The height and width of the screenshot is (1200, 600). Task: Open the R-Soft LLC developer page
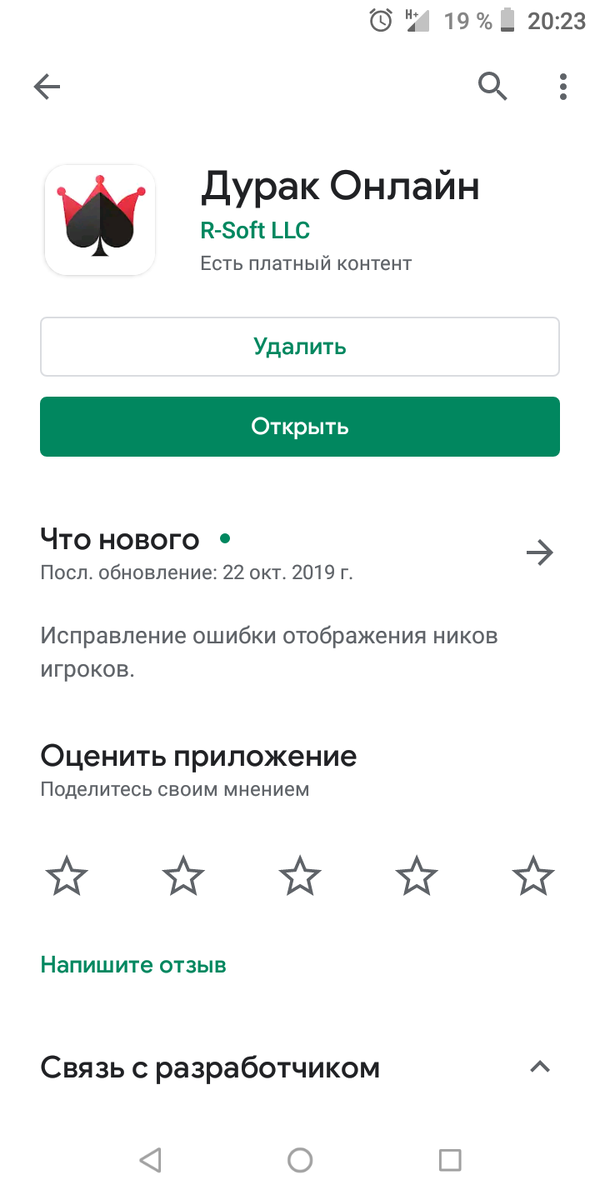[255, 230]
